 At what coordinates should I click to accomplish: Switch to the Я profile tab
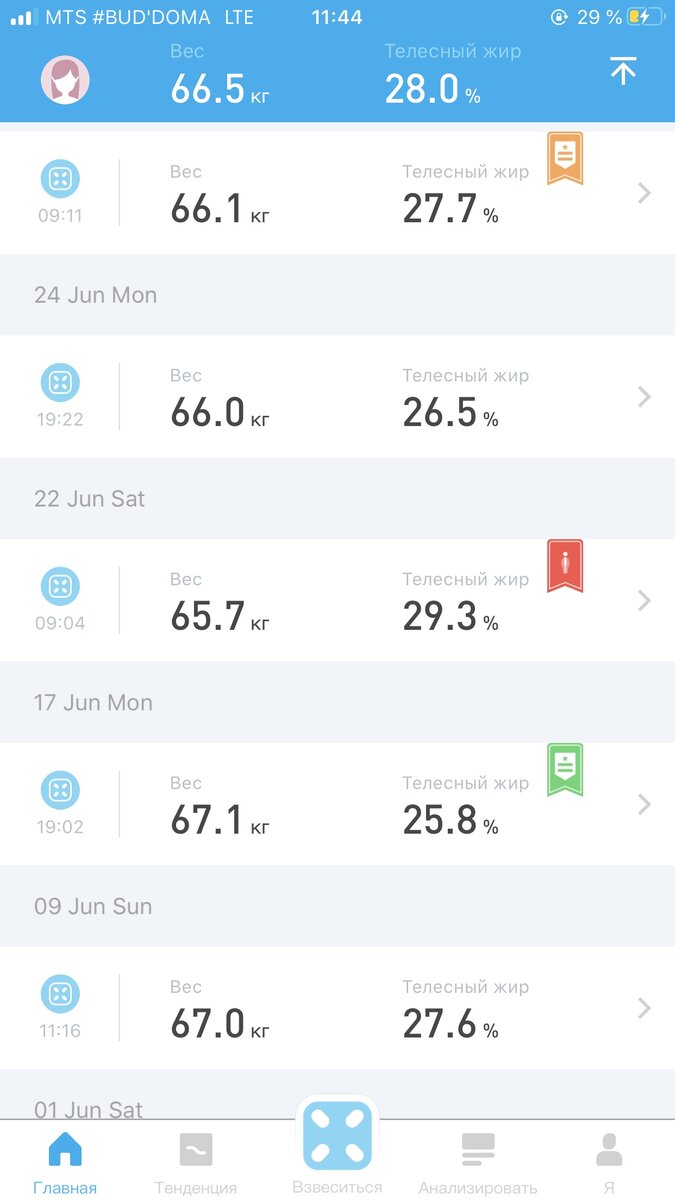coord(609,1162)
